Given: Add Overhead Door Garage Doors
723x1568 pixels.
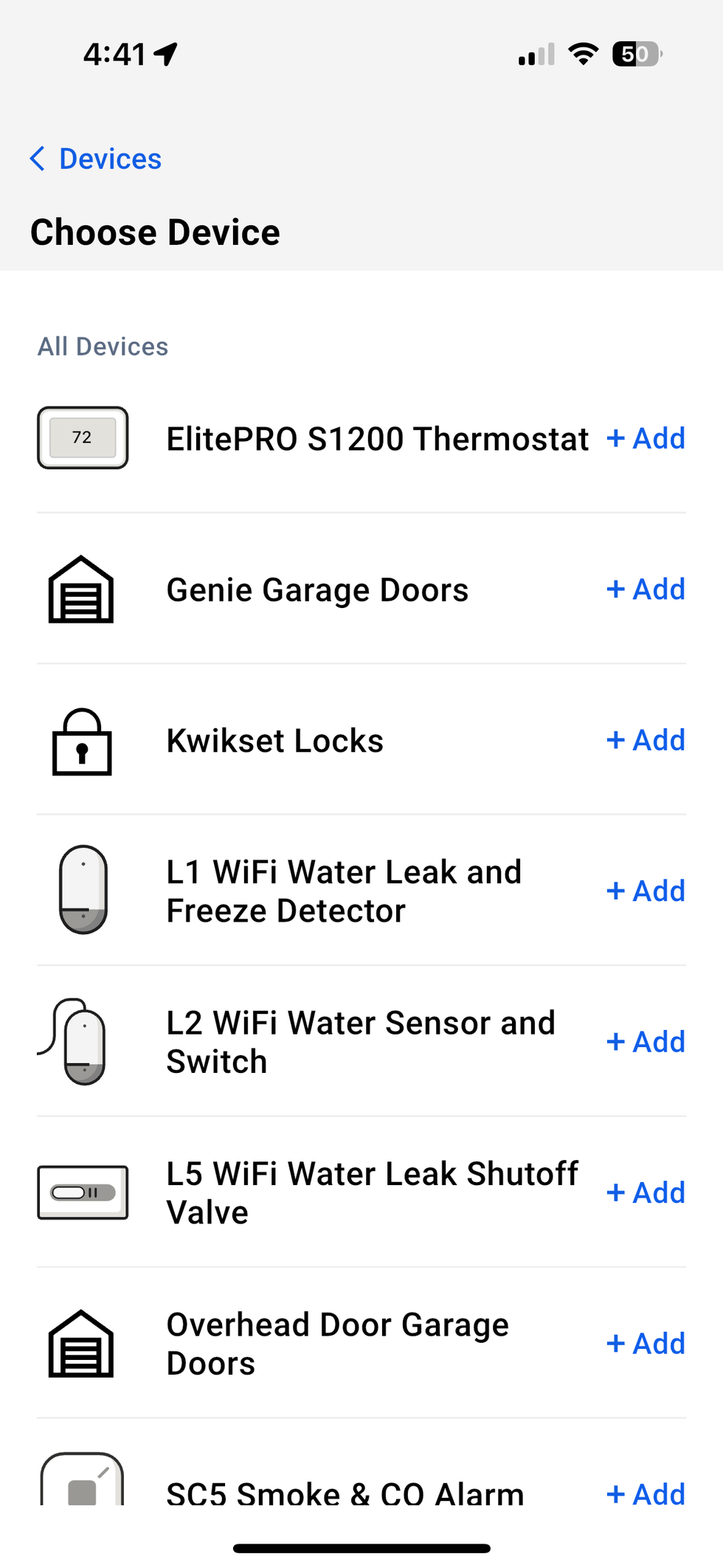Looking at the screenshot, I should [x=646, y=1344].
